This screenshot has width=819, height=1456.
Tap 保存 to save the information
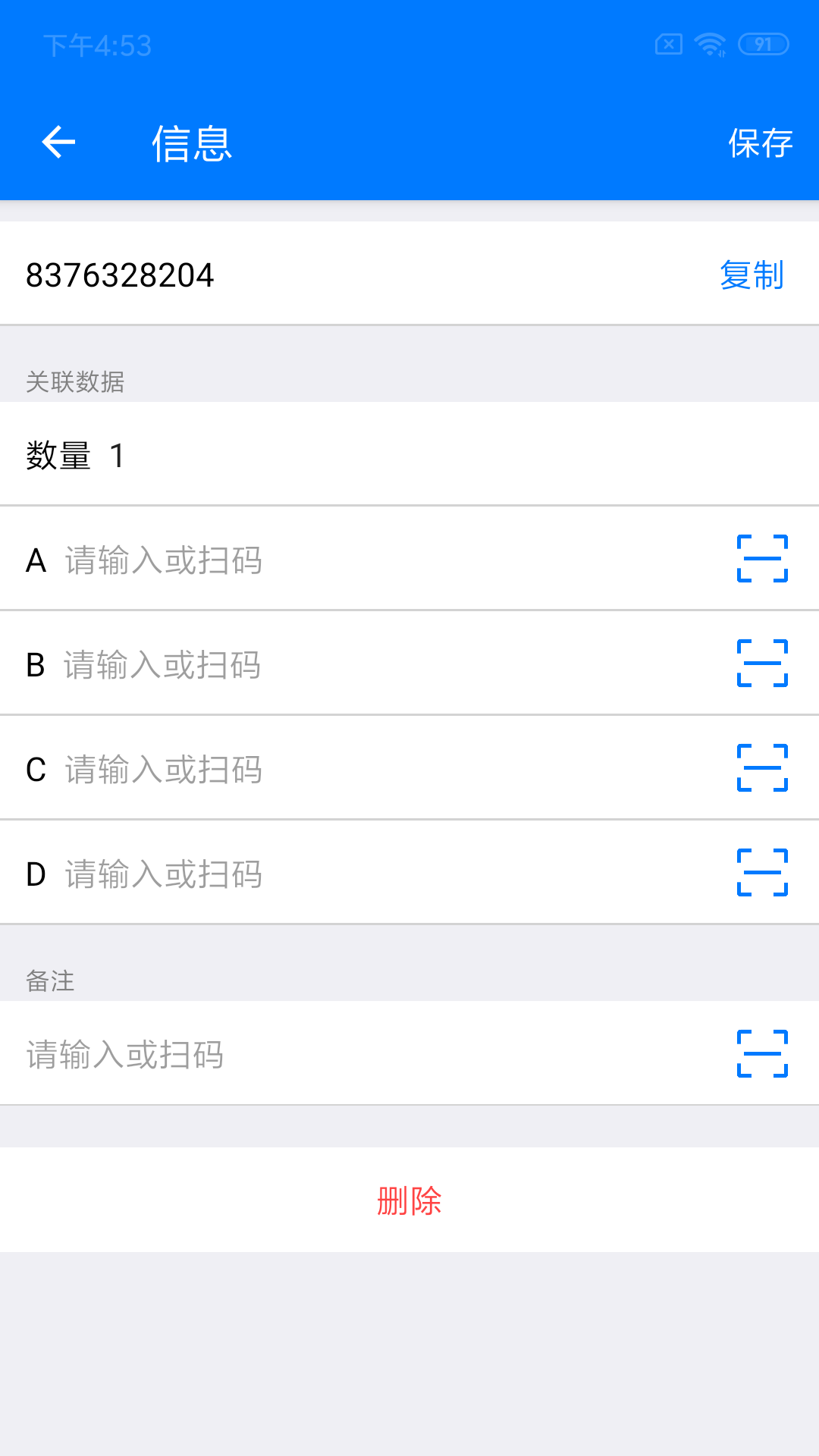(761, 142)
